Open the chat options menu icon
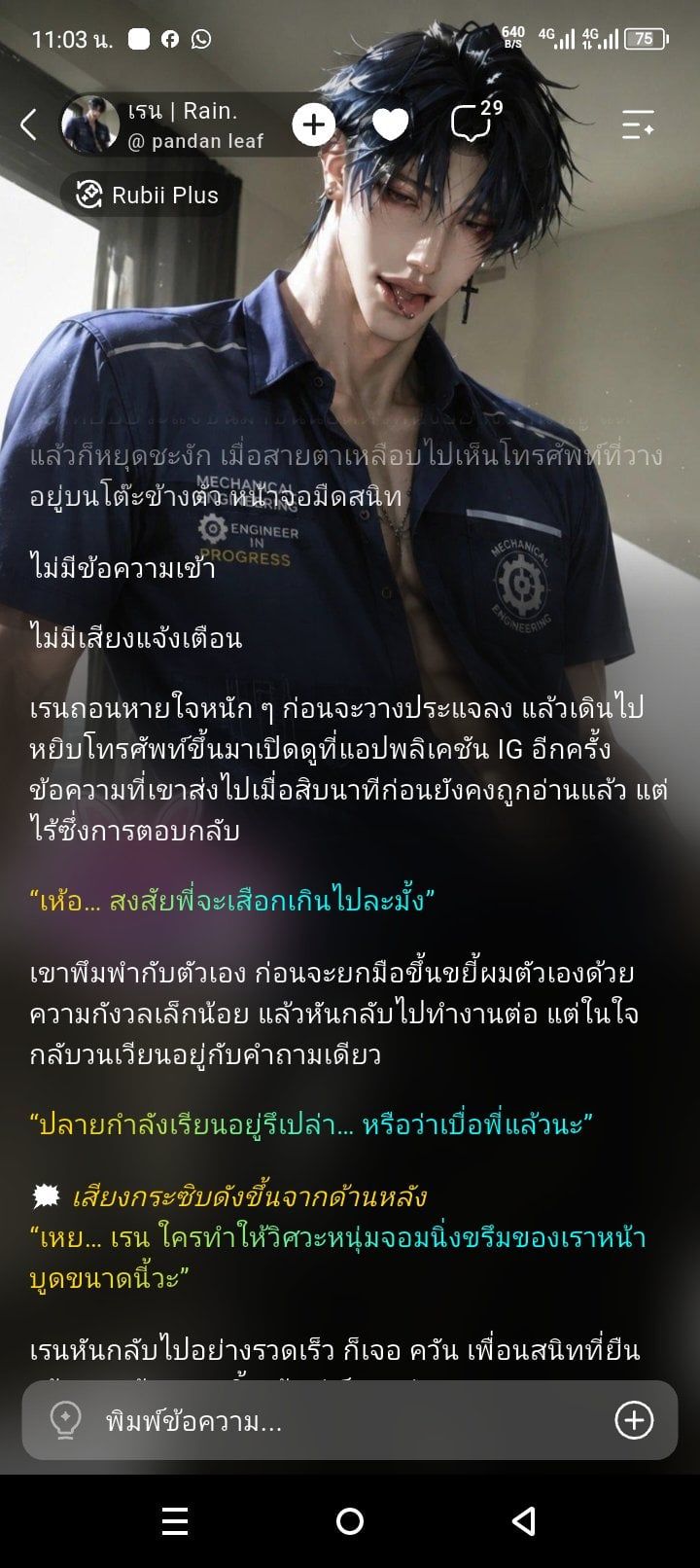The height and width of the screenshot is (1568, 700). (x=638, y=125)
